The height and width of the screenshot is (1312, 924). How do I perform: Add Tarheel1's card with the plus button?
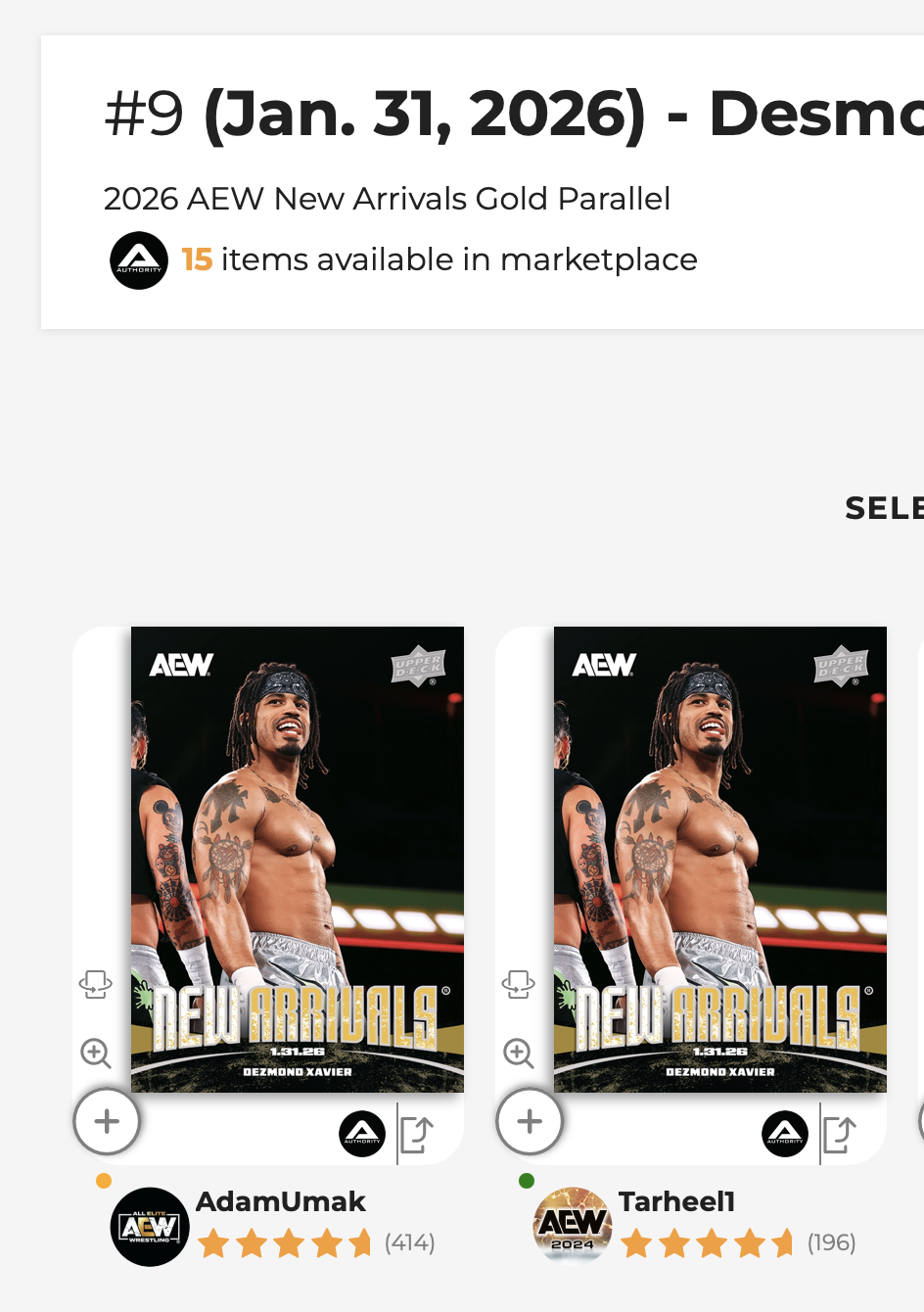click(x=530, y=1121)
